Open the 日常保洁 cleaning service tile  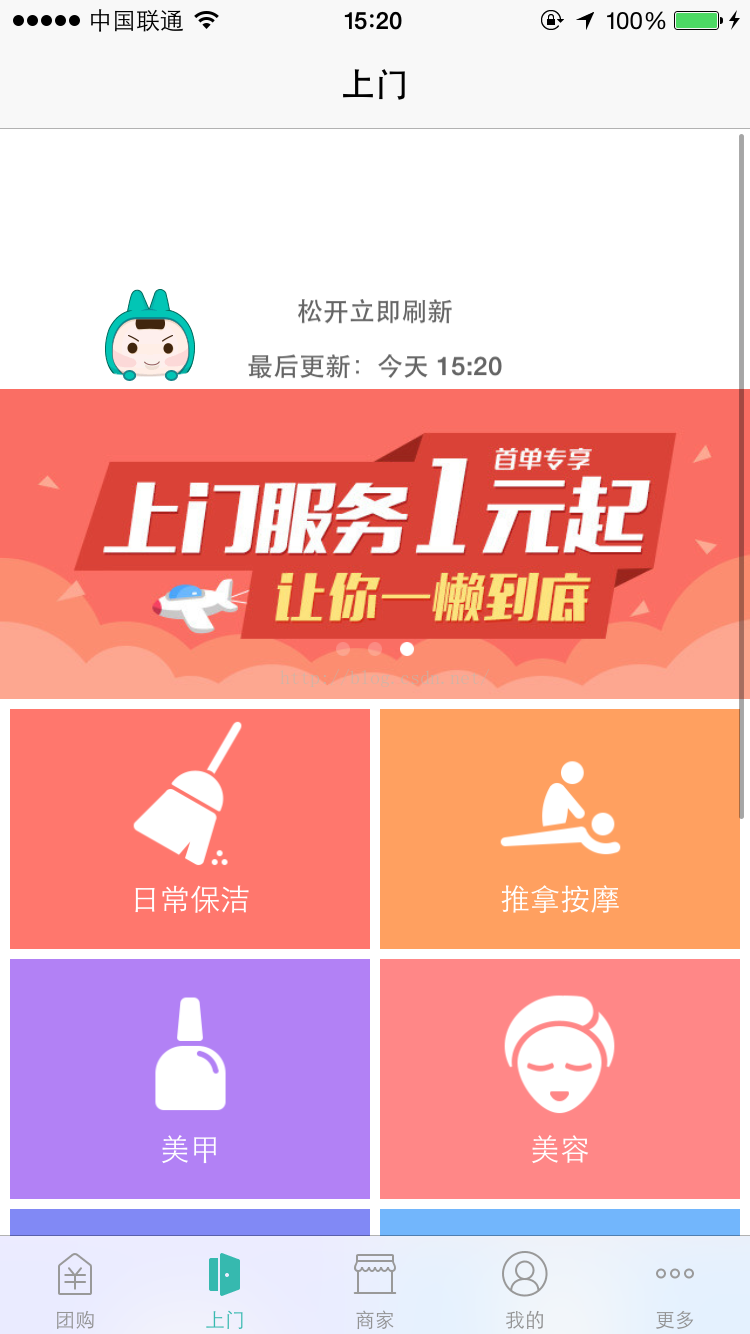tap(190, 829)
